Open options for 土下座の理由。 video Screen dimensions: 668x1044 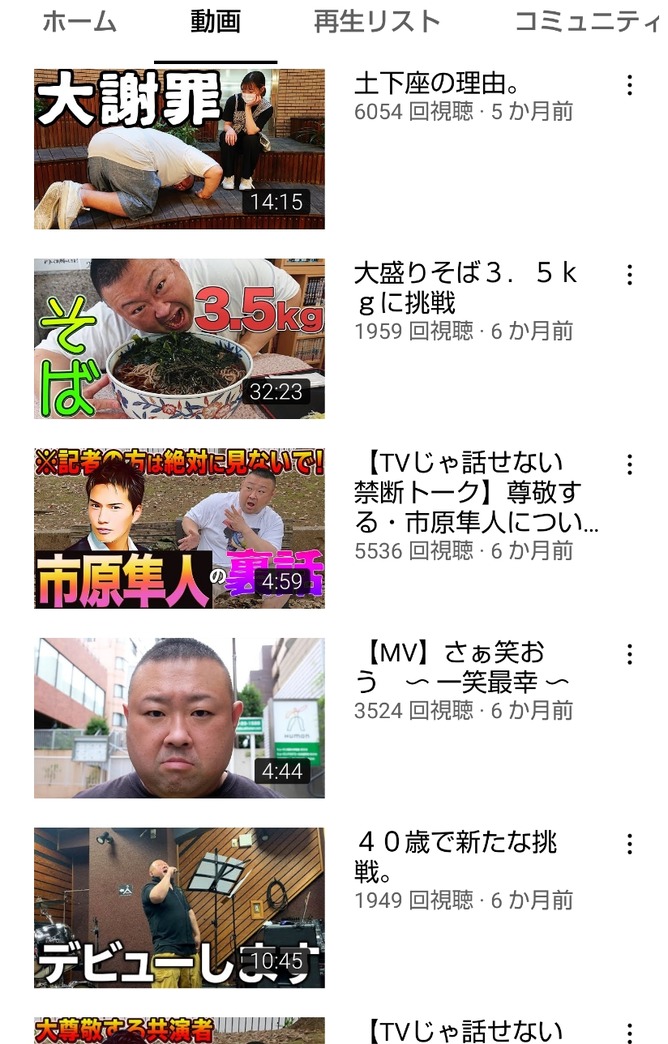coord(629,85)
